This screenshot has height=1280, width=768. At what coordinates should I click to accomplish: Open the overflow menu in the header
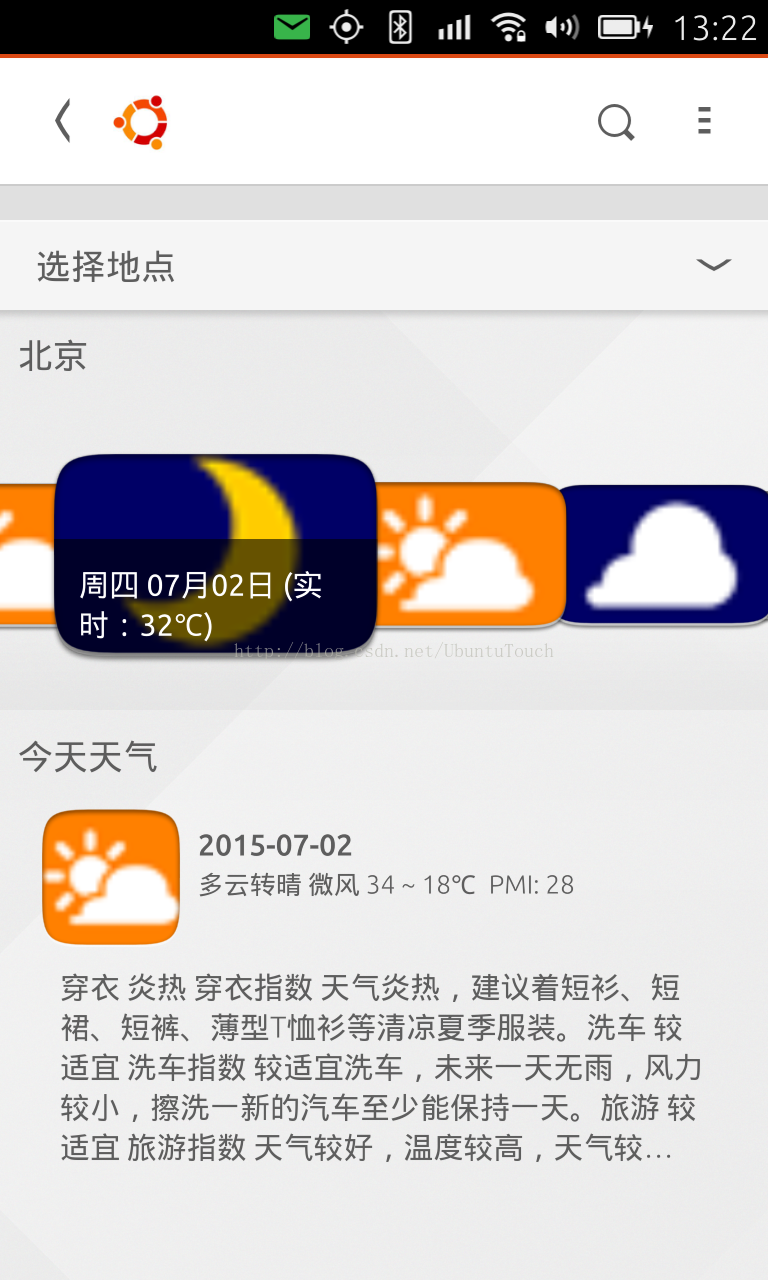[x=704, y=121]
